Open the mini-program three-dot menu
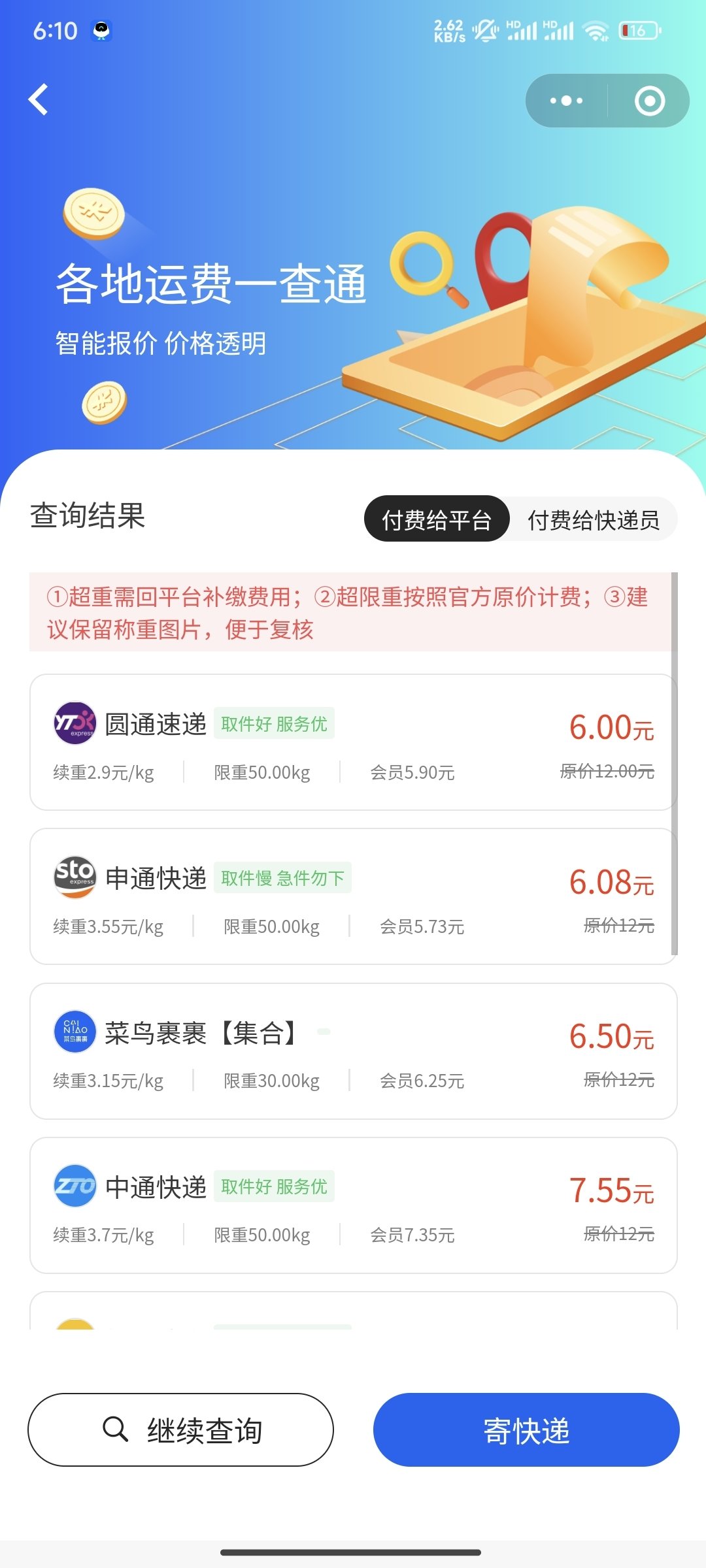This screenshot has height=1568, width=706. 566,101
